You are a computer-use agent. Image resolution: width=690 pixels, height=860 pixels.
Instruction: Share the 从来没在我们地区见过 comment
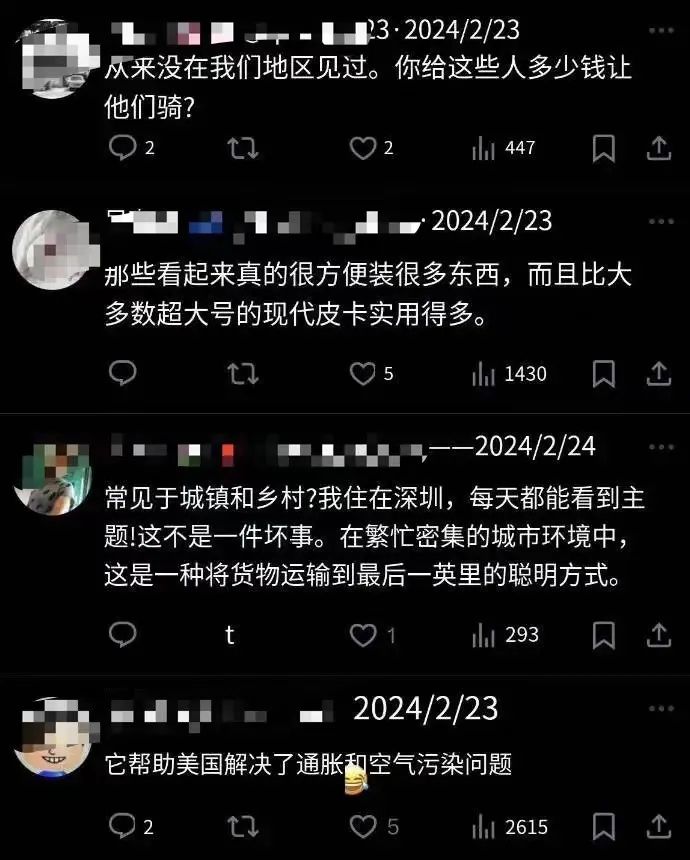tap(659, 148)
